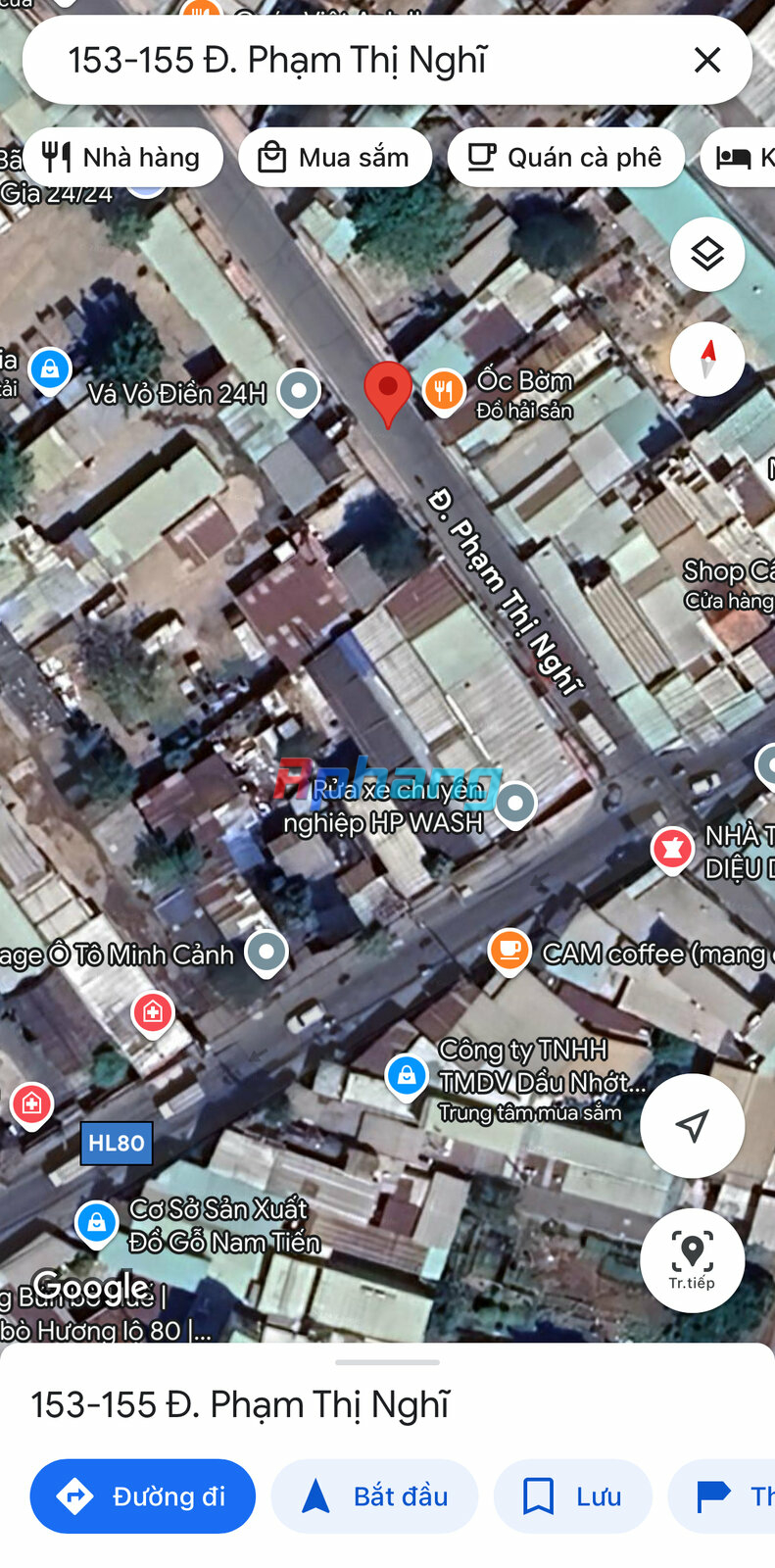
Task: Select the Nhà hàng chip
Action: (122, 157)
